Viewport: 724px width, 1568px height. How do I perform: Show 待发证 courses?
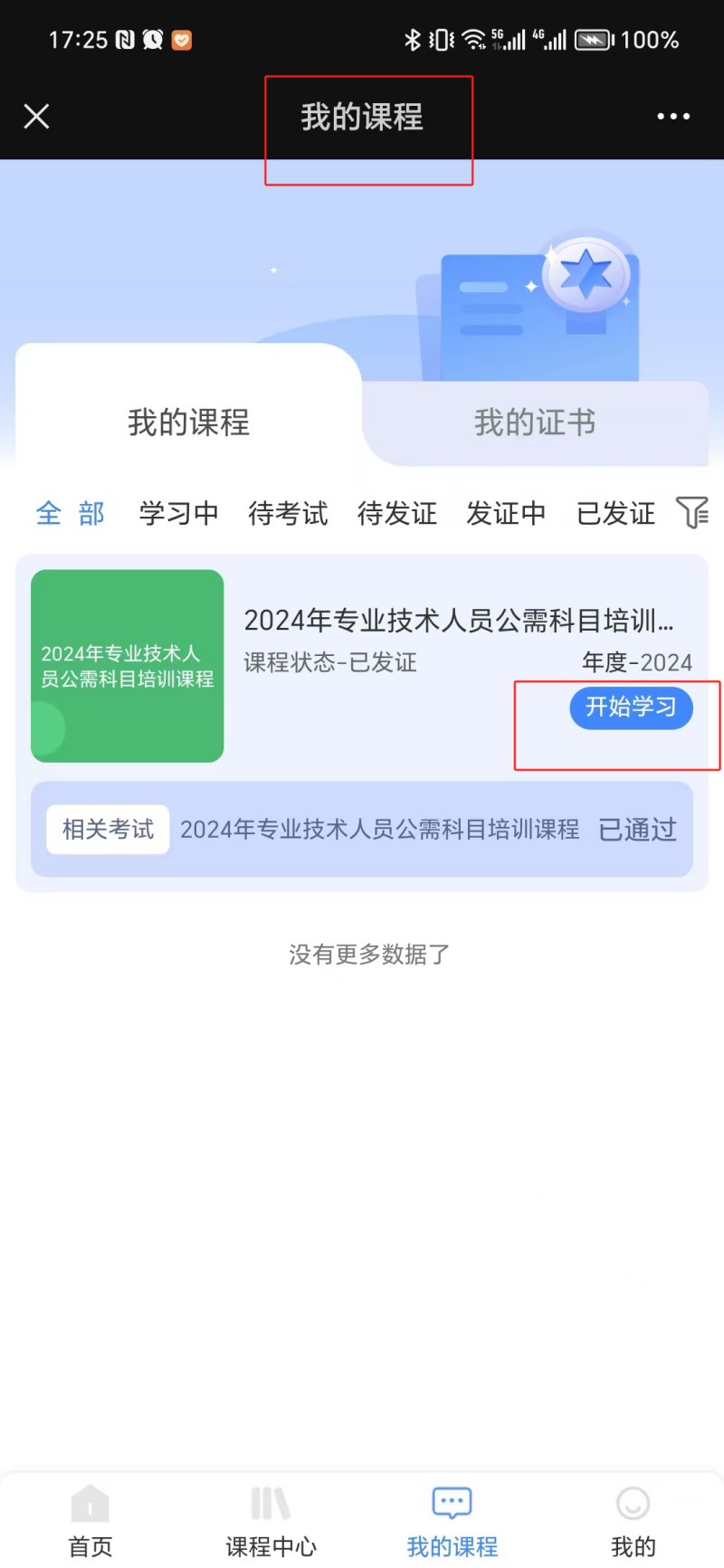pyautogui.click(x=397, y=513)
